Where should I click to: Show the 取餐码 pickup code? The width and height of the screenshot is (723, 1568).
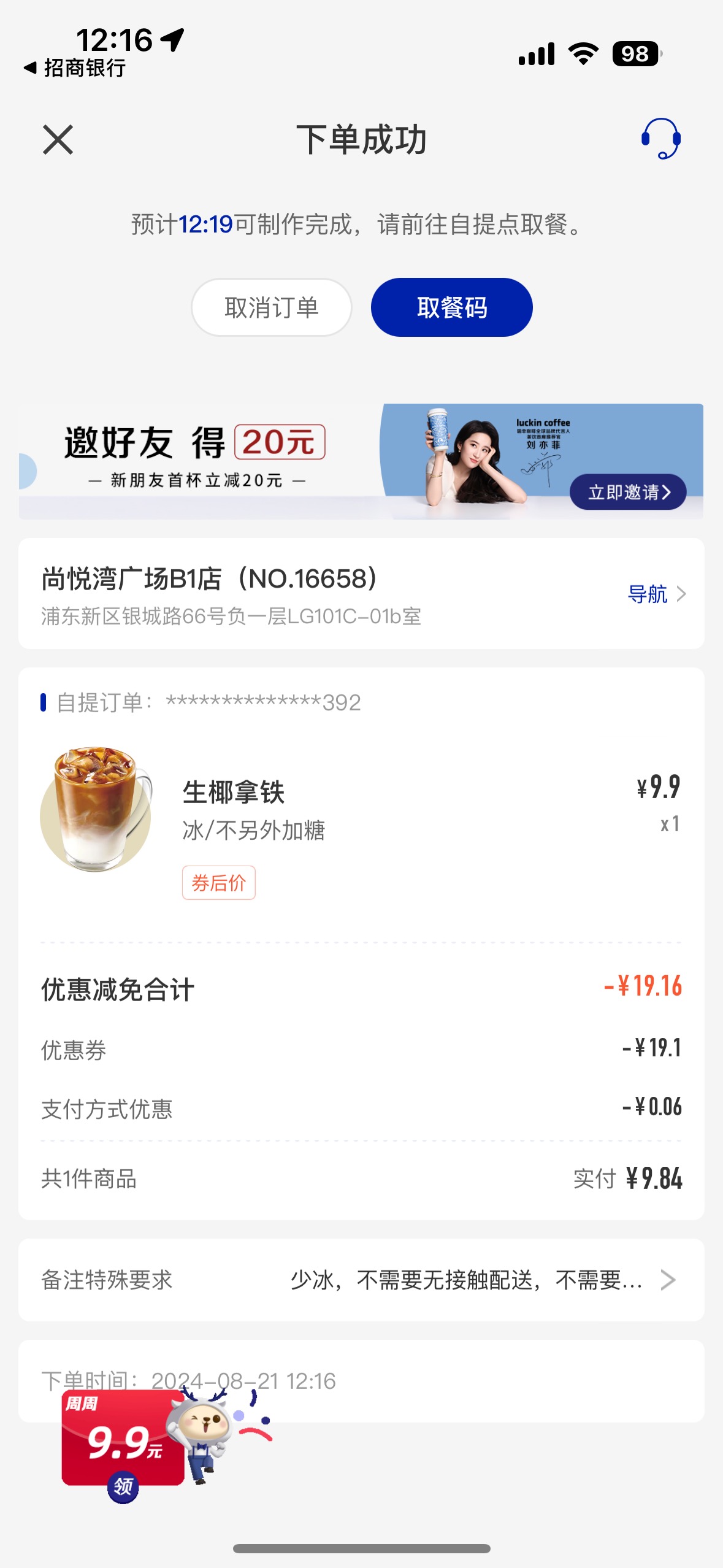(x=451, y=307)
